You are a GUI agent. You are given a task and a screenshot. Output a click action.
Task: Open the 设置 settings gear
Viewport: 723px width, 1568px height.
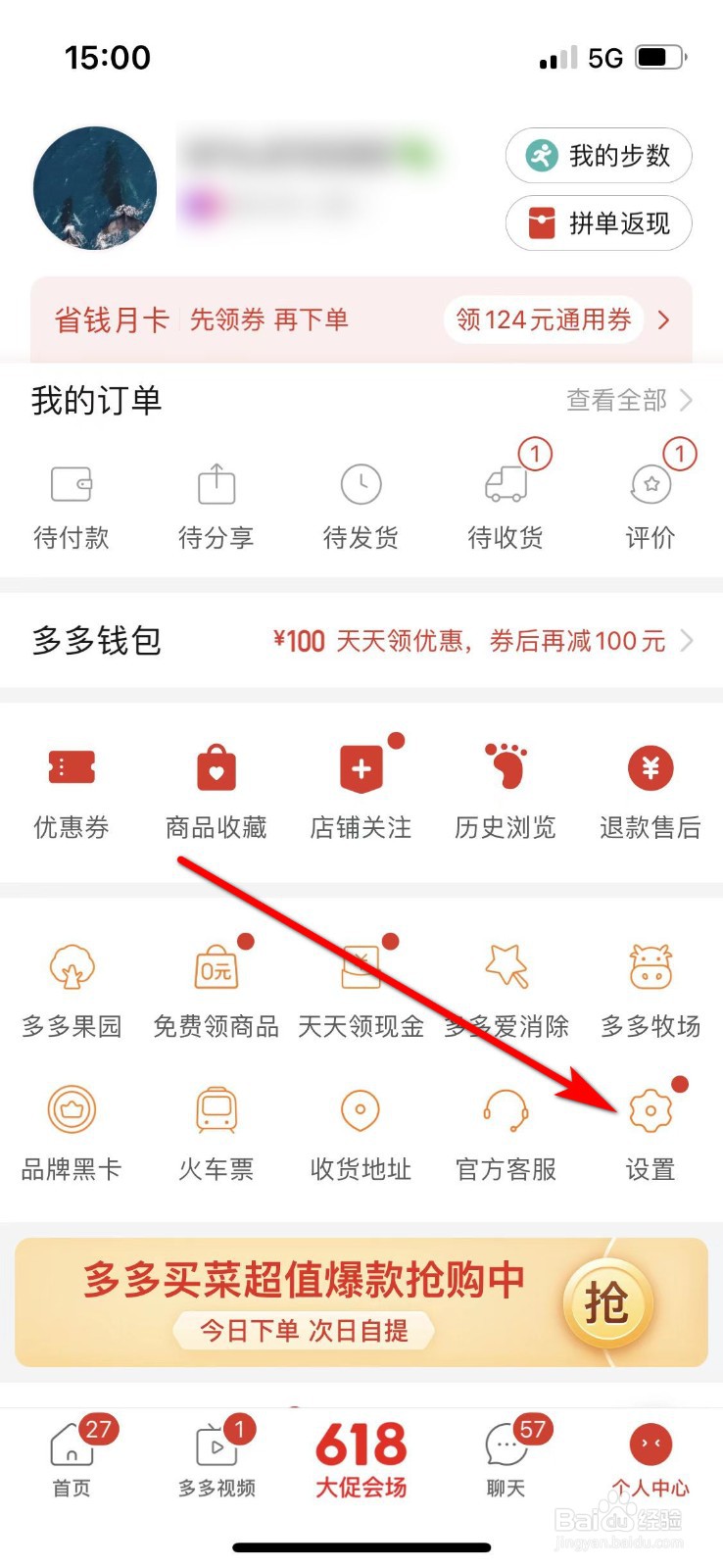pyautogui.click(x=650, y=1132)
